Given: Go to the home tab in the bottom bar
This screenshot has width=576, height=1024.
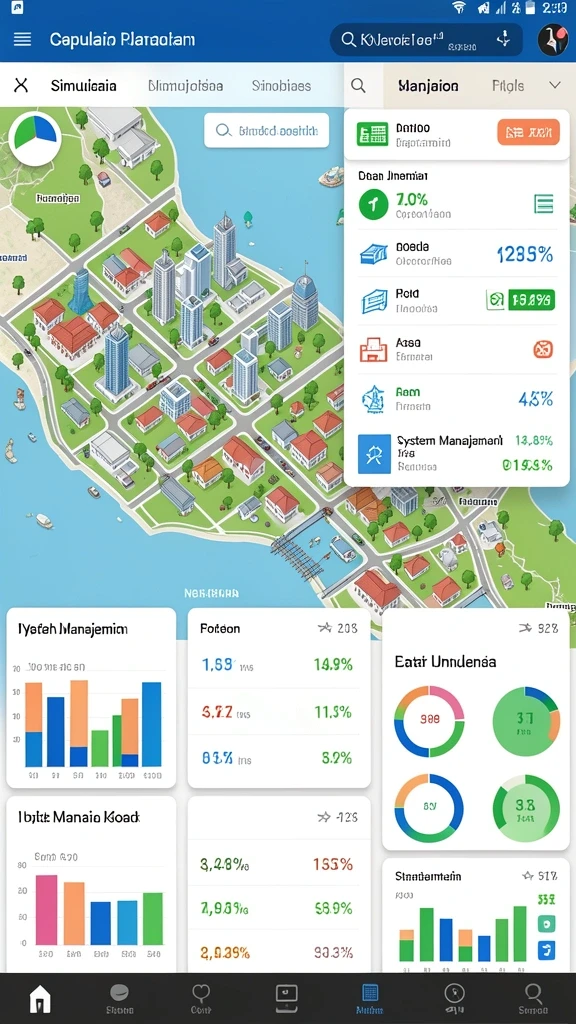Looking at the screenshot, I should (40, 999).
